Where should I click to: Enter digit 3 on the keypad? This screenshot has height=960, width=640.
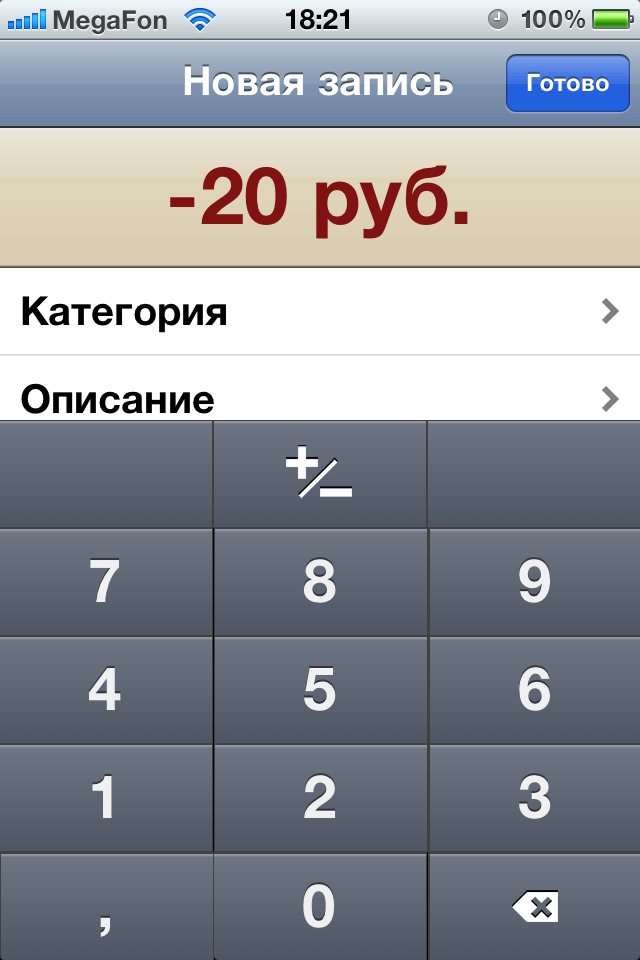tap(534, 798)
